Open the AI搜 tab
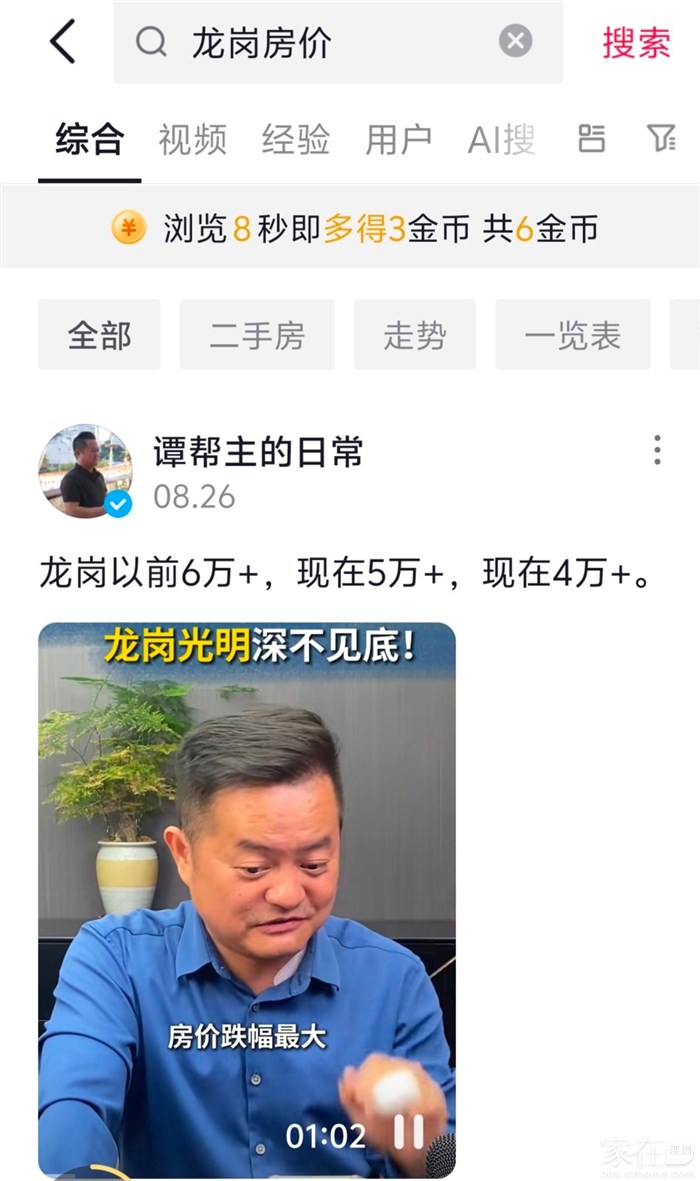The height and width of the screenshot is (1181, 700). pos(502,140)
